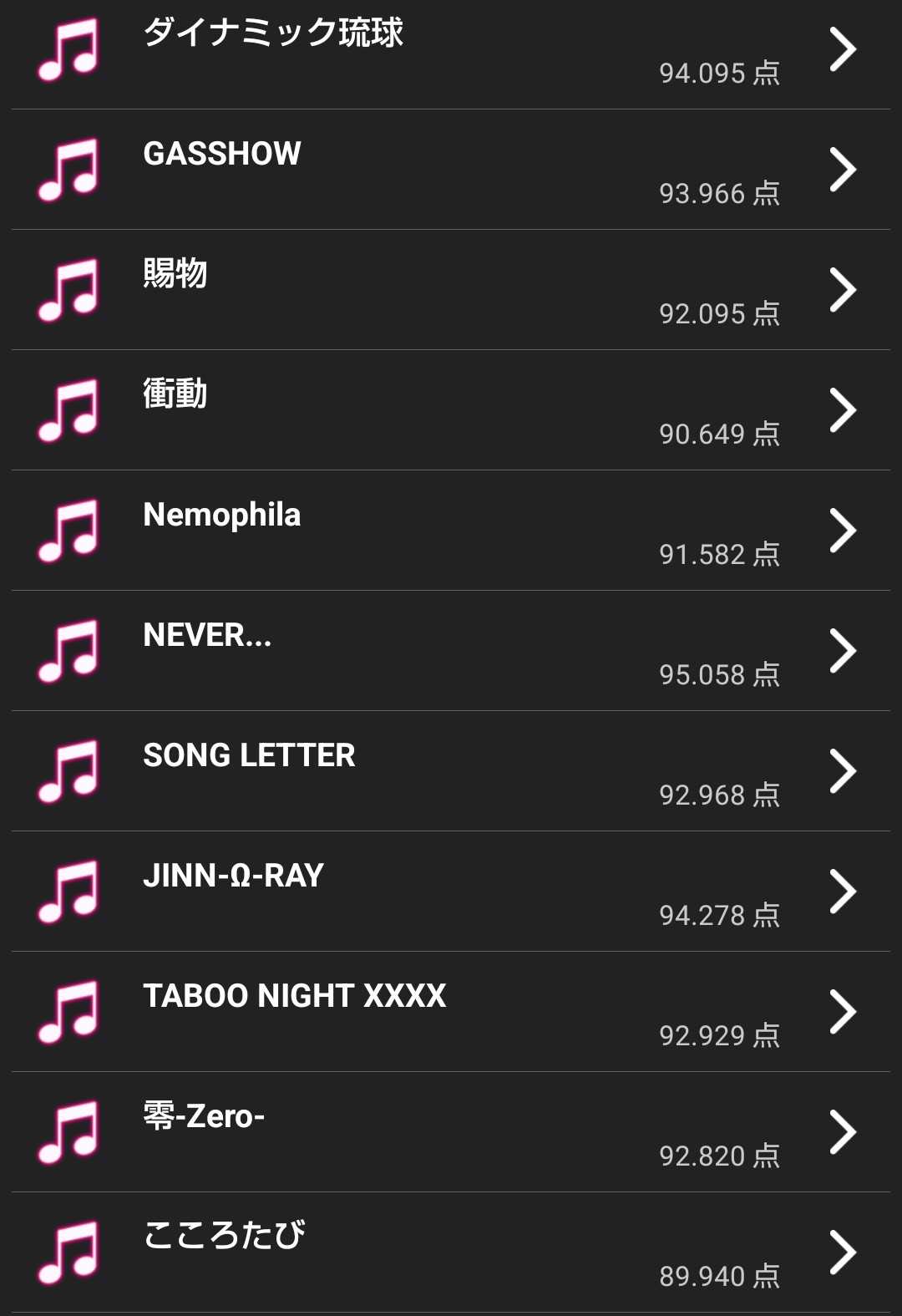Open the ダイナミック琉球 song entry
This screenshot has height=1316, width=902.
[x=451, y=50]
